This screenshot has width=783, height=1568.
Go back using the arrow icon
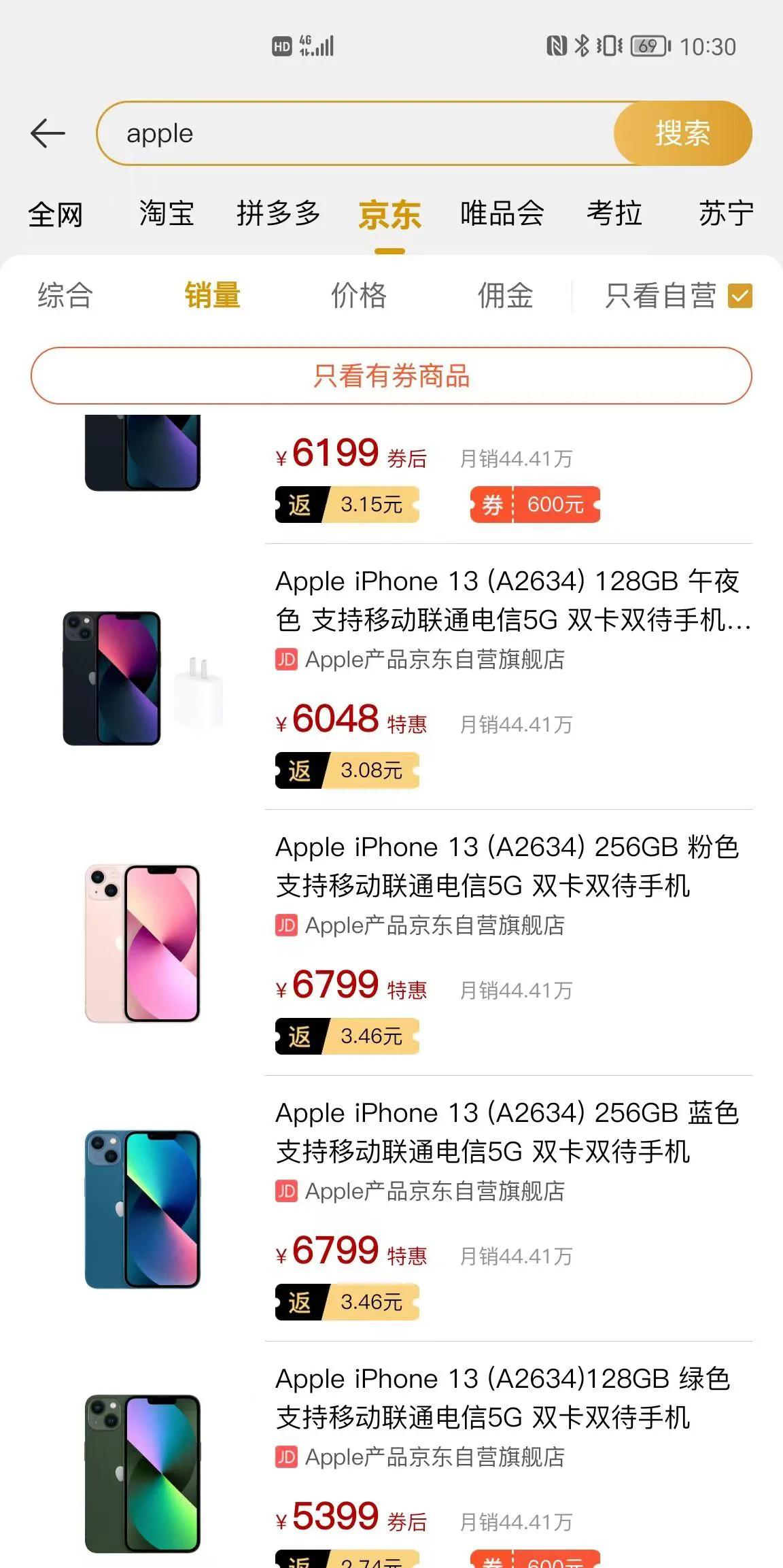point(48,133)
